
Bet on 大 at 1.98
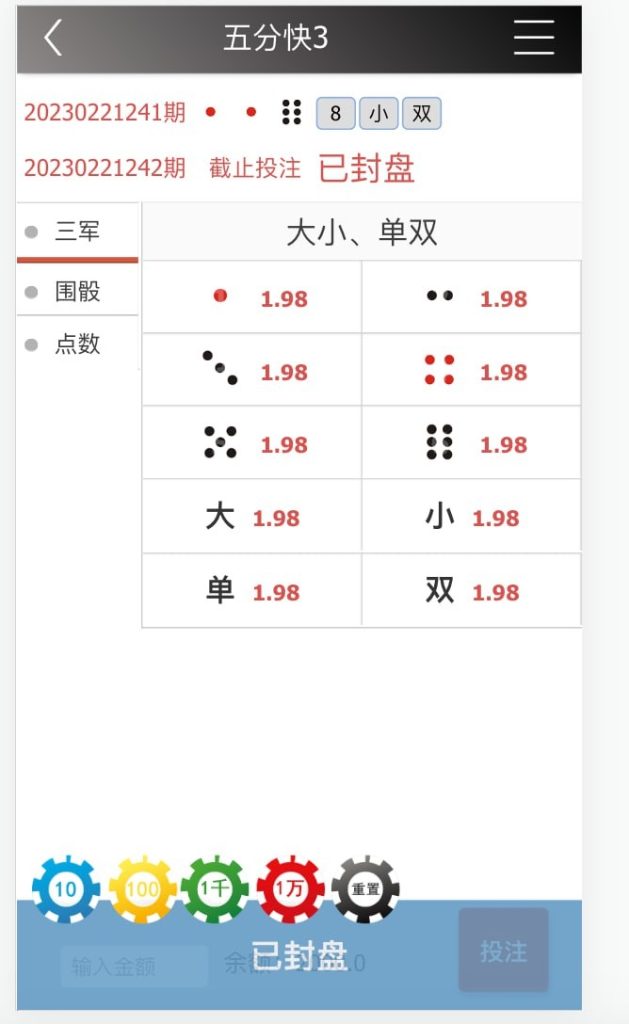tap(252, 517)
